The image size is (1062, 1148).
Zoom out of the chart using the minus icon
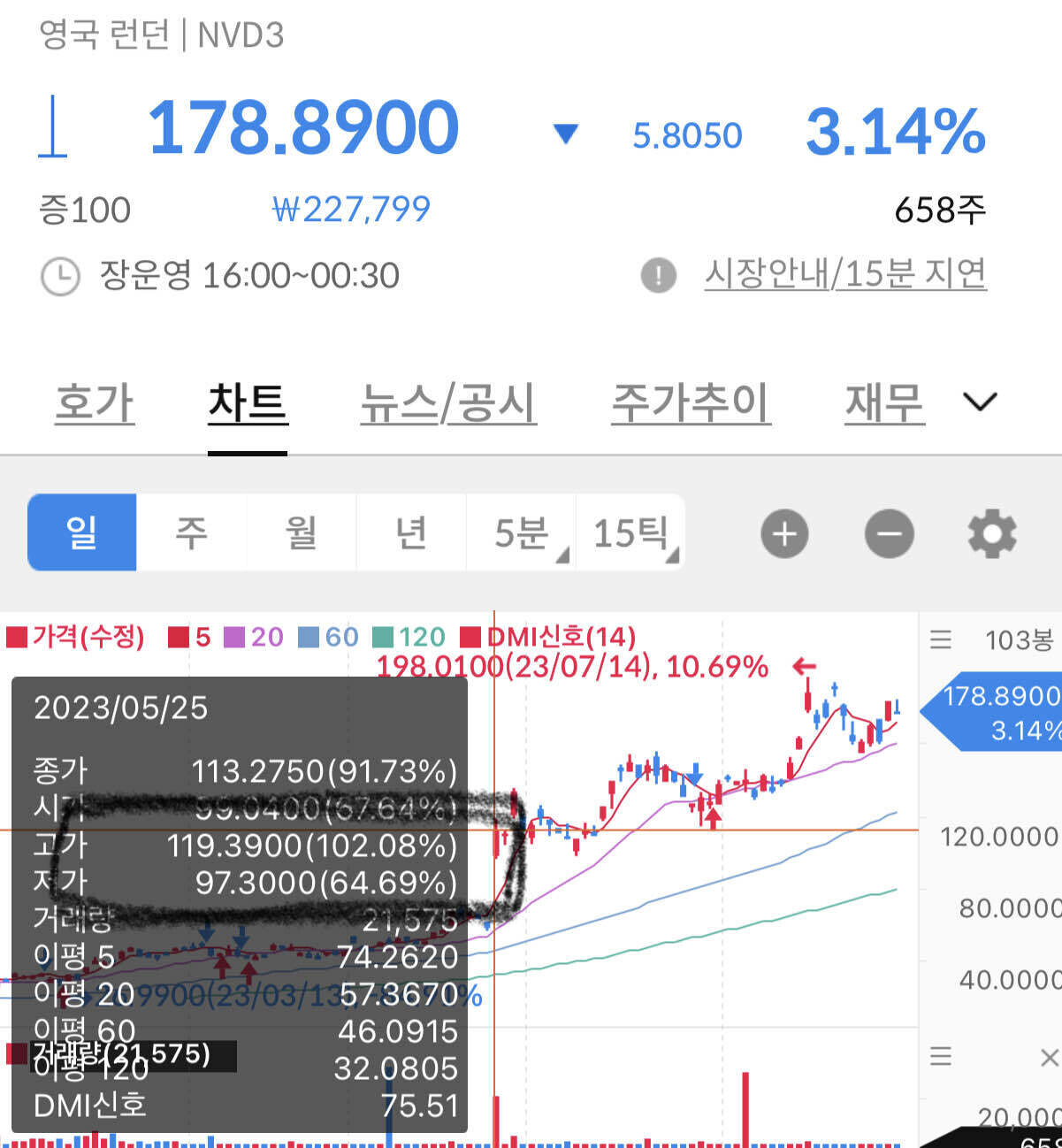pos(889,533)
